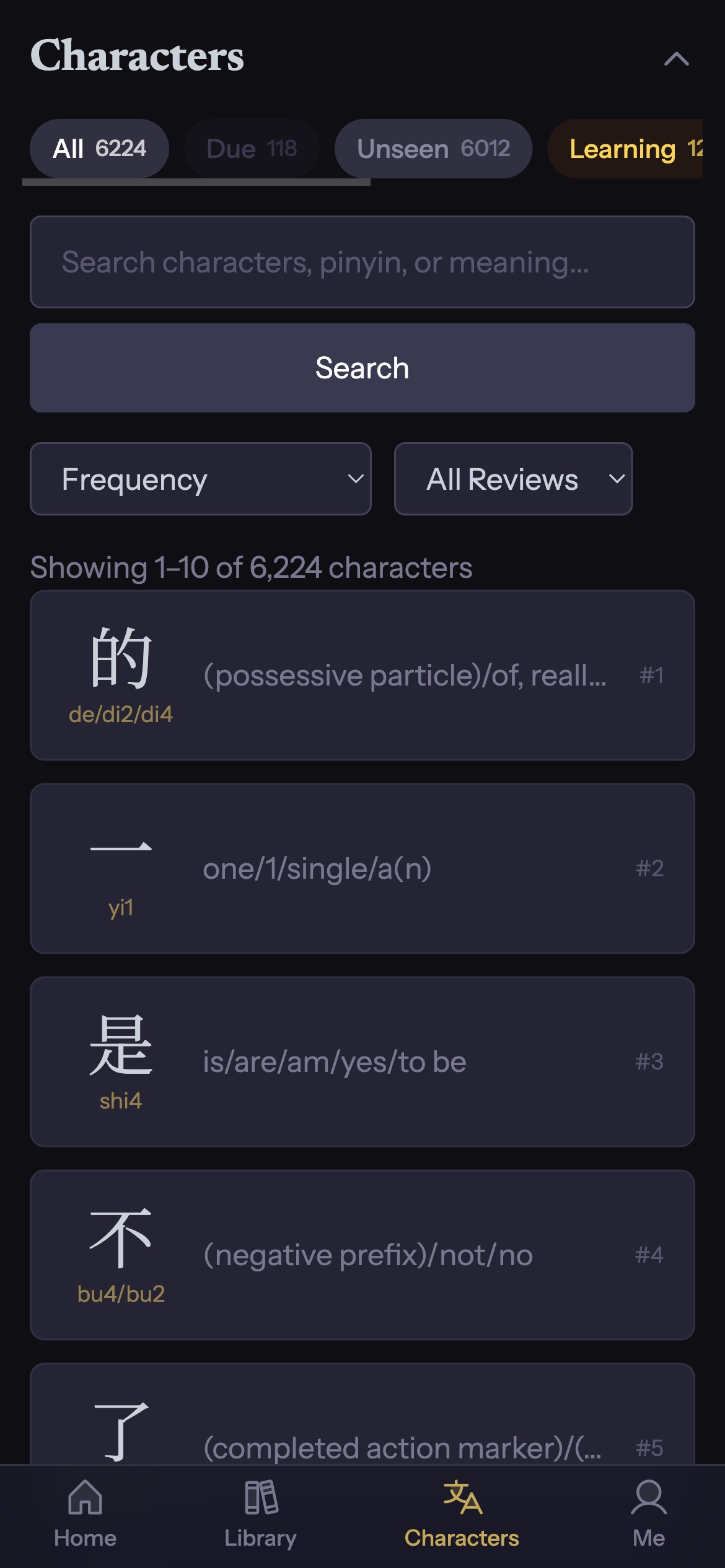Select the All 6224 filter pill
Viewport: 725px width, 1568px height.
click(99, 148)
